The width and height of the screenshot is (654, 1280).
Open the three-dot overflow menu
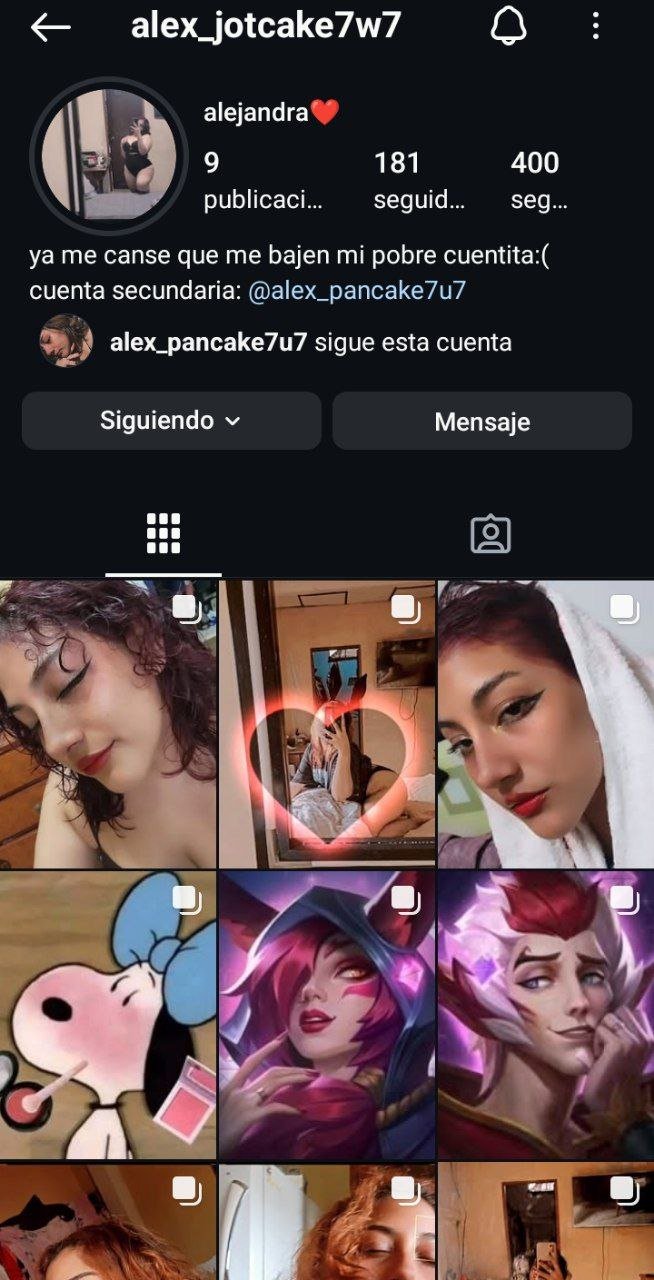click(596, 27)
